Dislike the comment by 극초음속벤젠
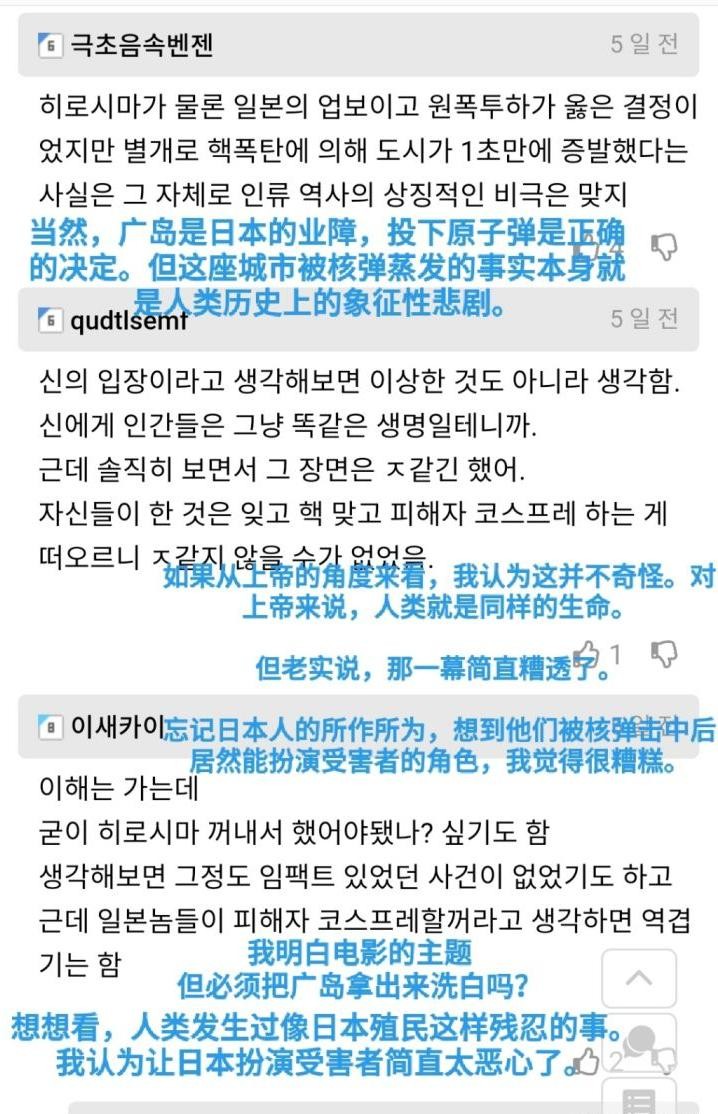Image resolution: width=718 pixels, height=1114 pixels. (664, 245)
